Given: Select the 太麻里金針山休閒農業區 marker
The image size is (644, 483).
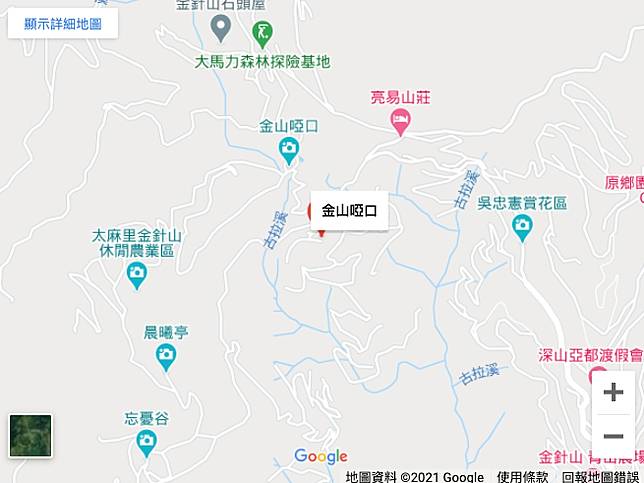Looking at the screenshot, I should coord(136,273).
